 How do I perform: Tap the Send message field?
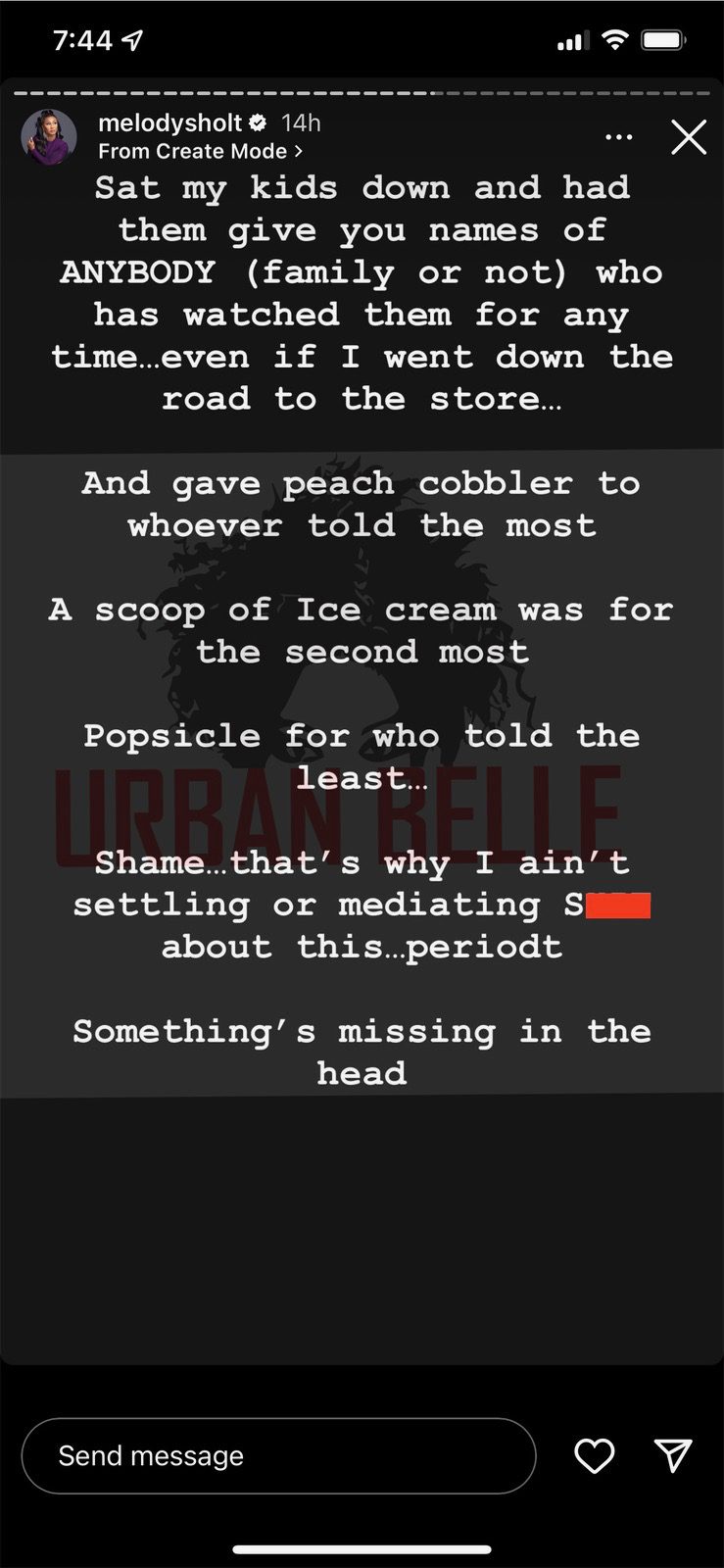[x=278, y=1456]
